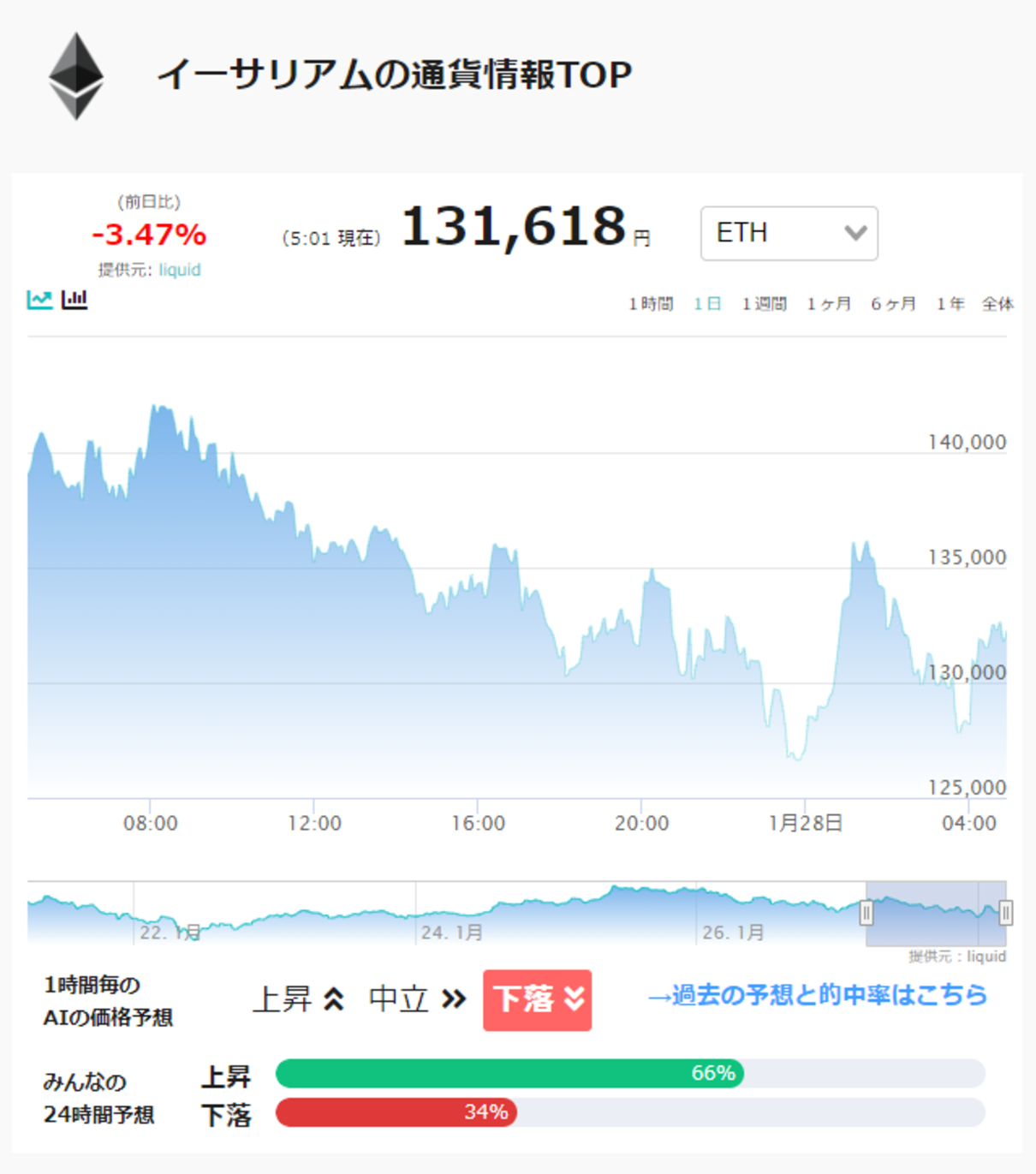Switch to the candlestick chart view
Screen dimensions: 1036x1174
74,300
